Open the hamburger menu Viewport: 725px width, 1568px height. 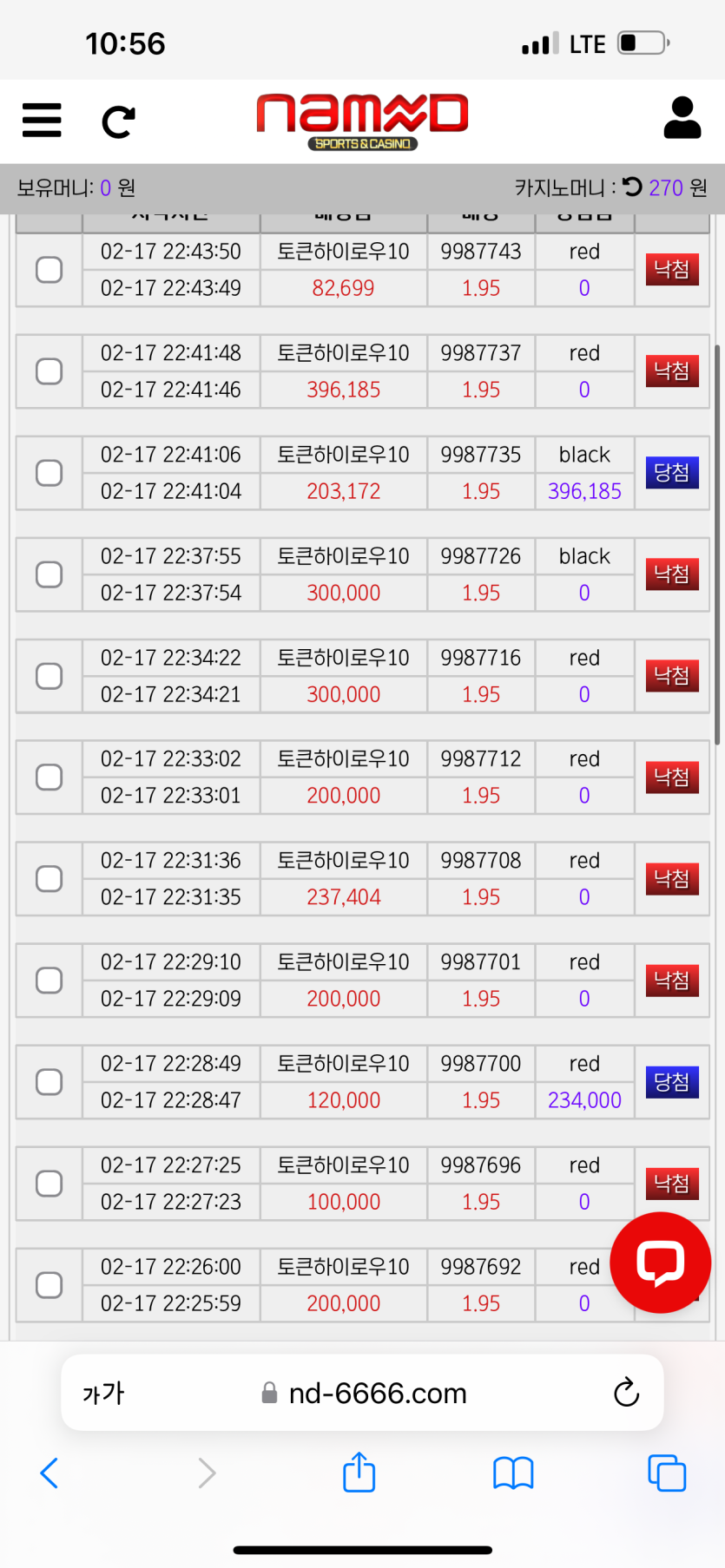42,121
